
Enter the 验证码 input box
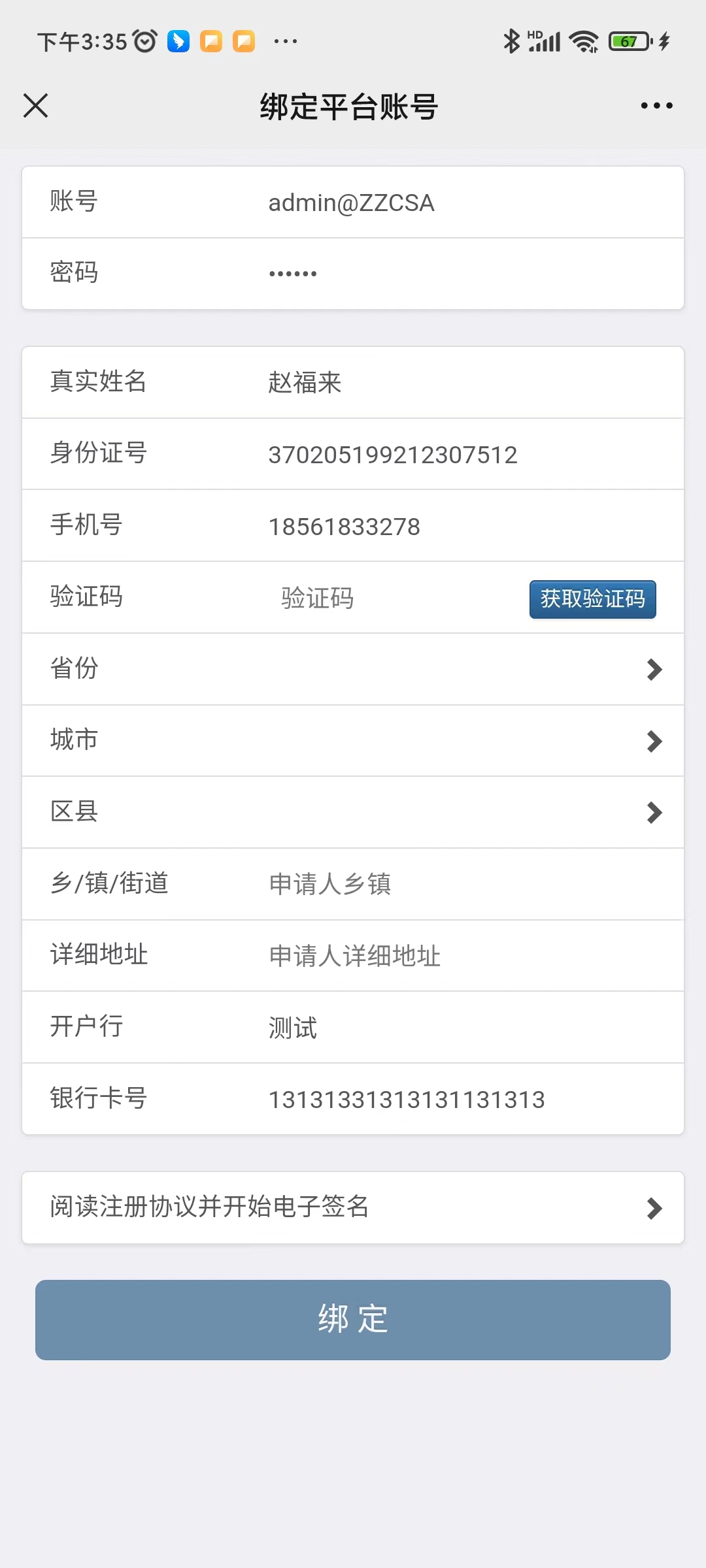pos(392,598)
